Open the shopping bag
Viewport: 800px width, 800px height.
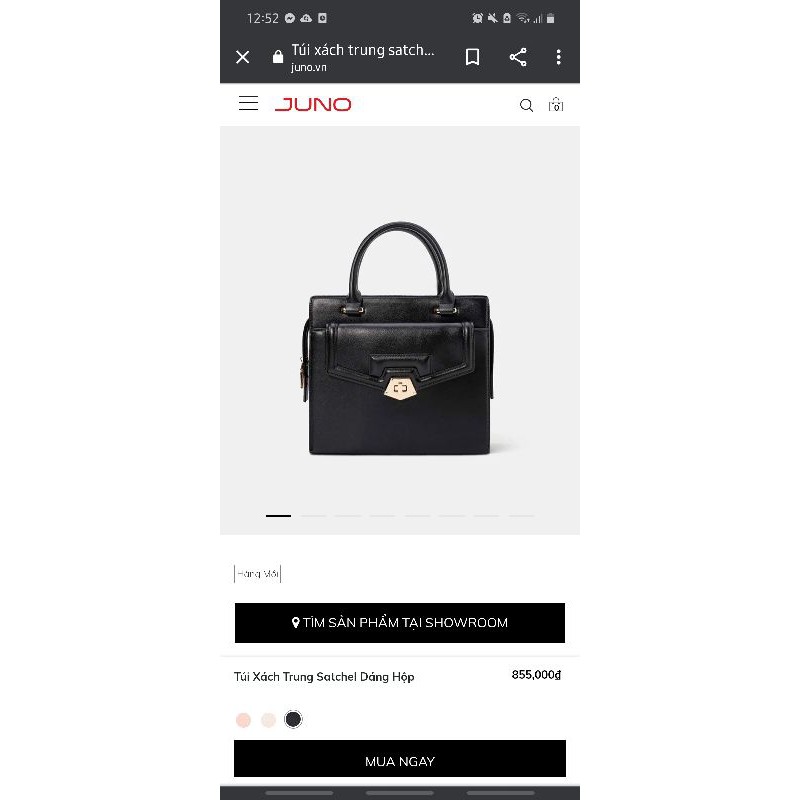[556, 105]
